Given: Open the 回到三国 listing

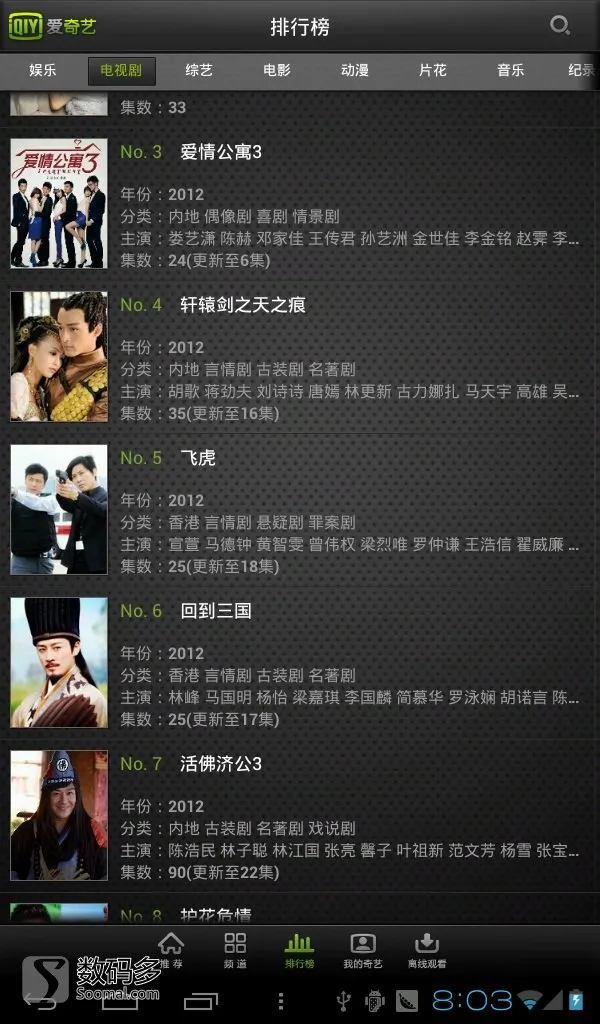Looking at the screenshot, I should pyautogui.click(x=300, y=664).
